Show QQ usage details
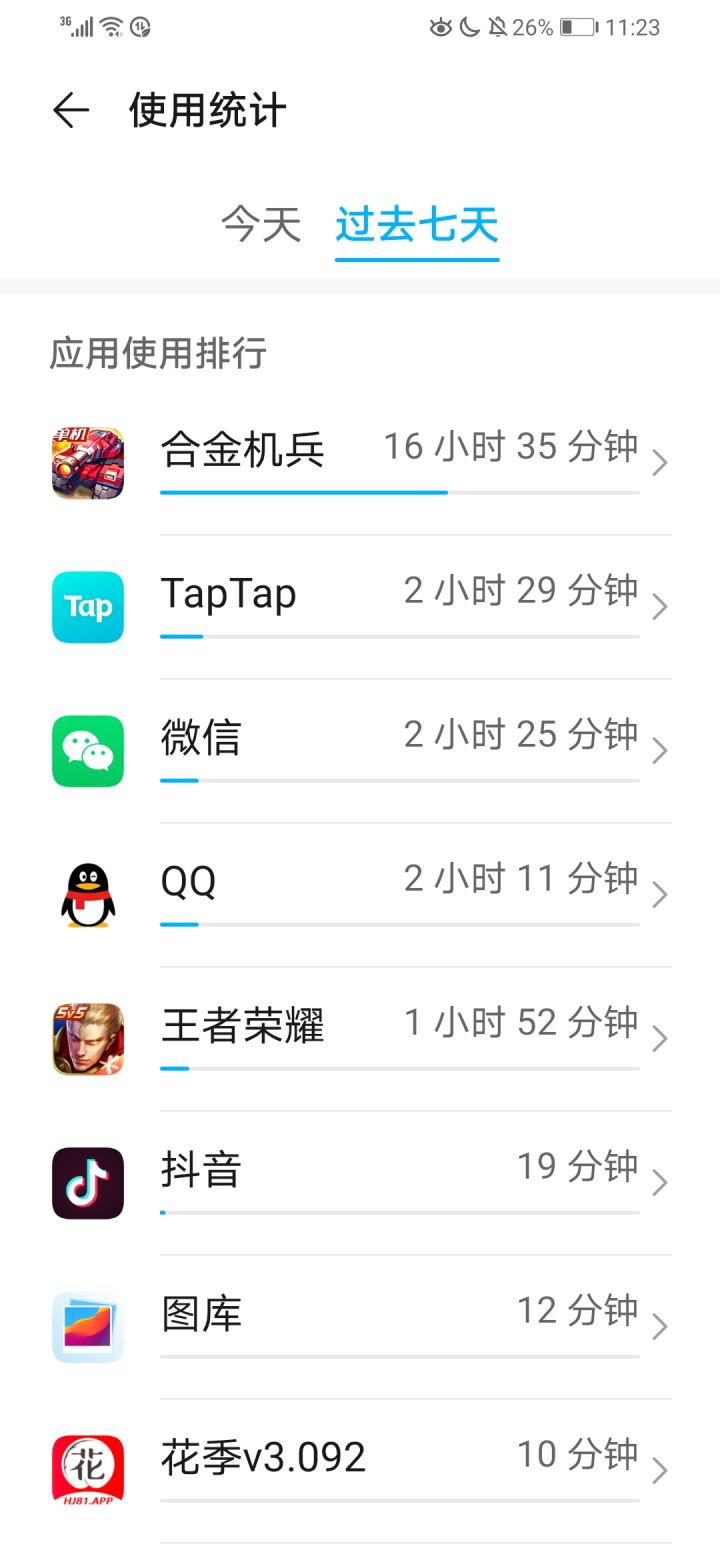Screen dimensions: 720x1560 click(400, 894)
